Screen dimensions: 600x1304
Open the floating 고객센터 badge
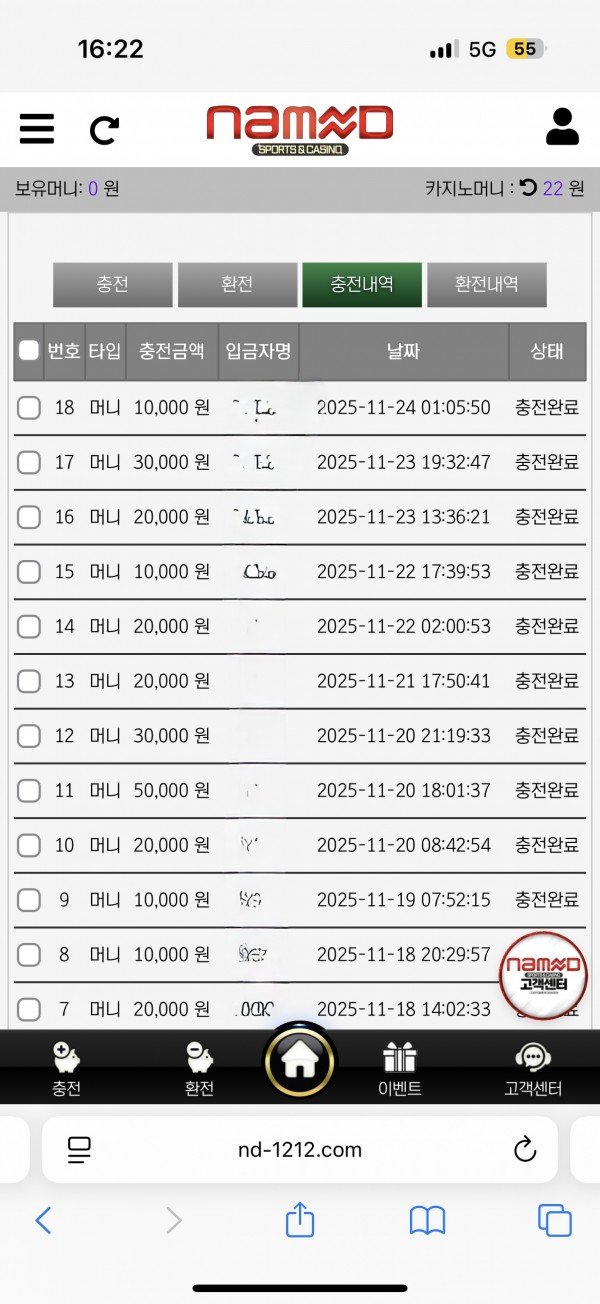[543, 974]
